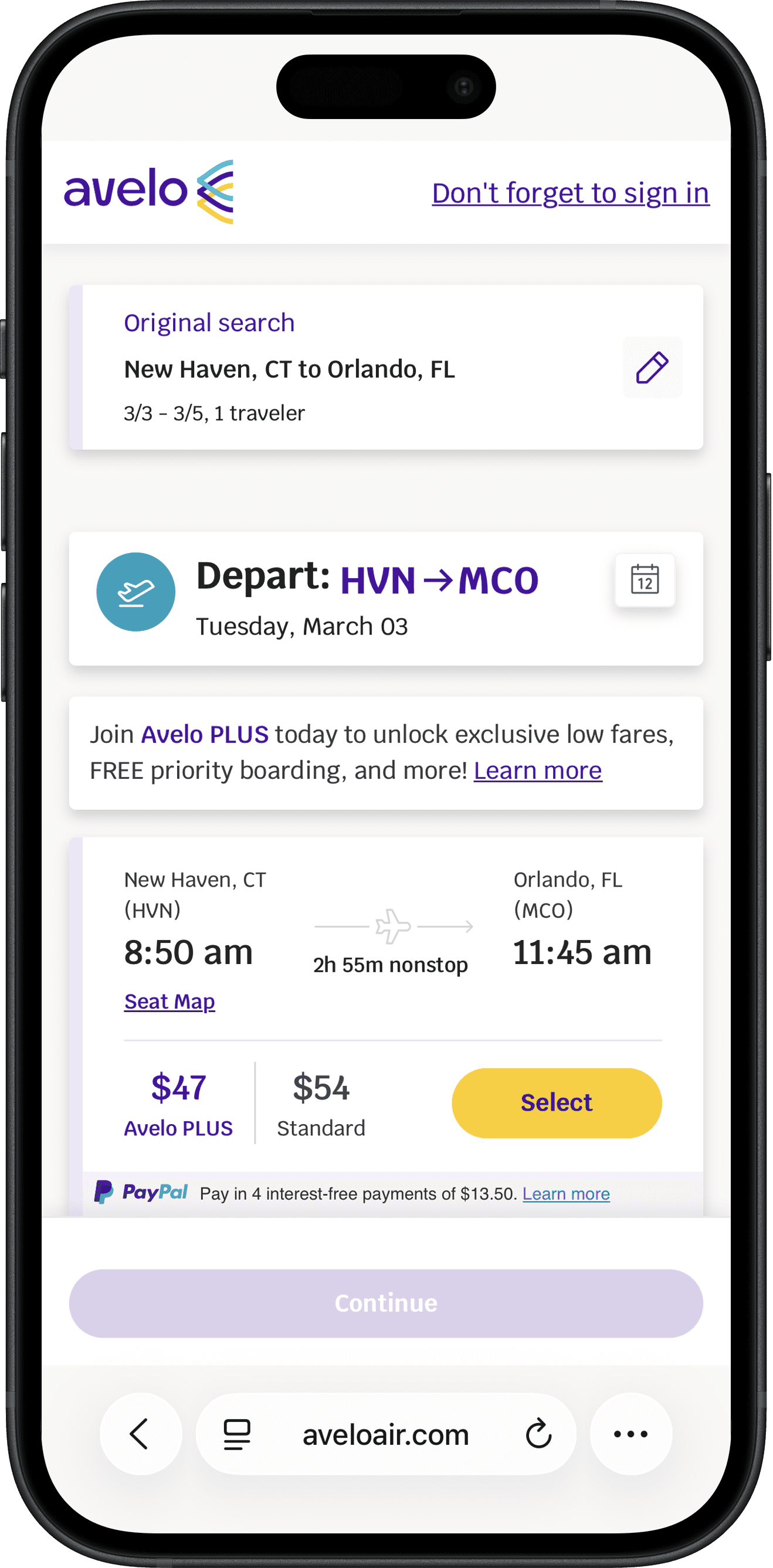Edit the original search with pencil icon
This screenshot has width=773, height=1568.
[652, 368]
